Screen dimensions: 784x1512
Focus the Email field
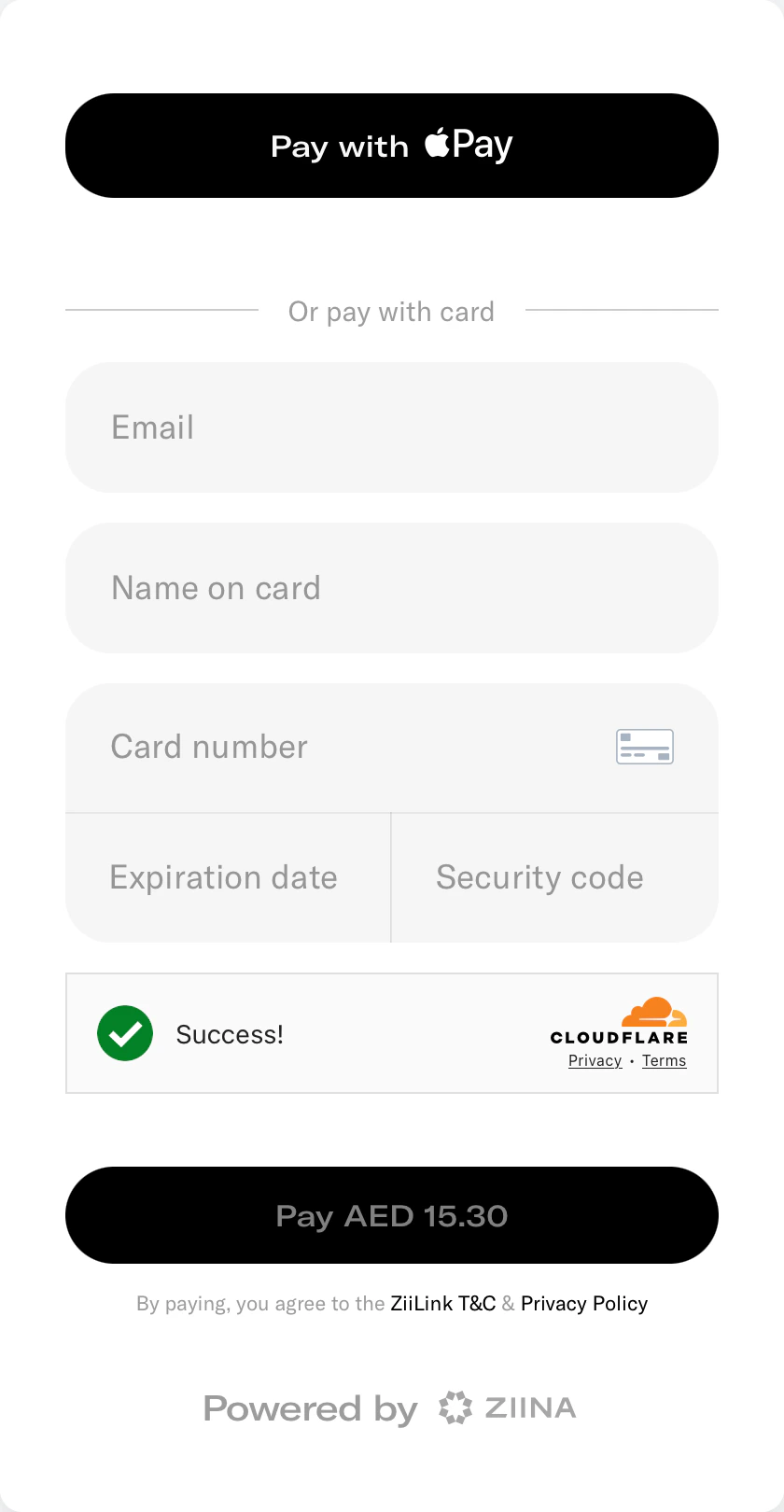392,427
